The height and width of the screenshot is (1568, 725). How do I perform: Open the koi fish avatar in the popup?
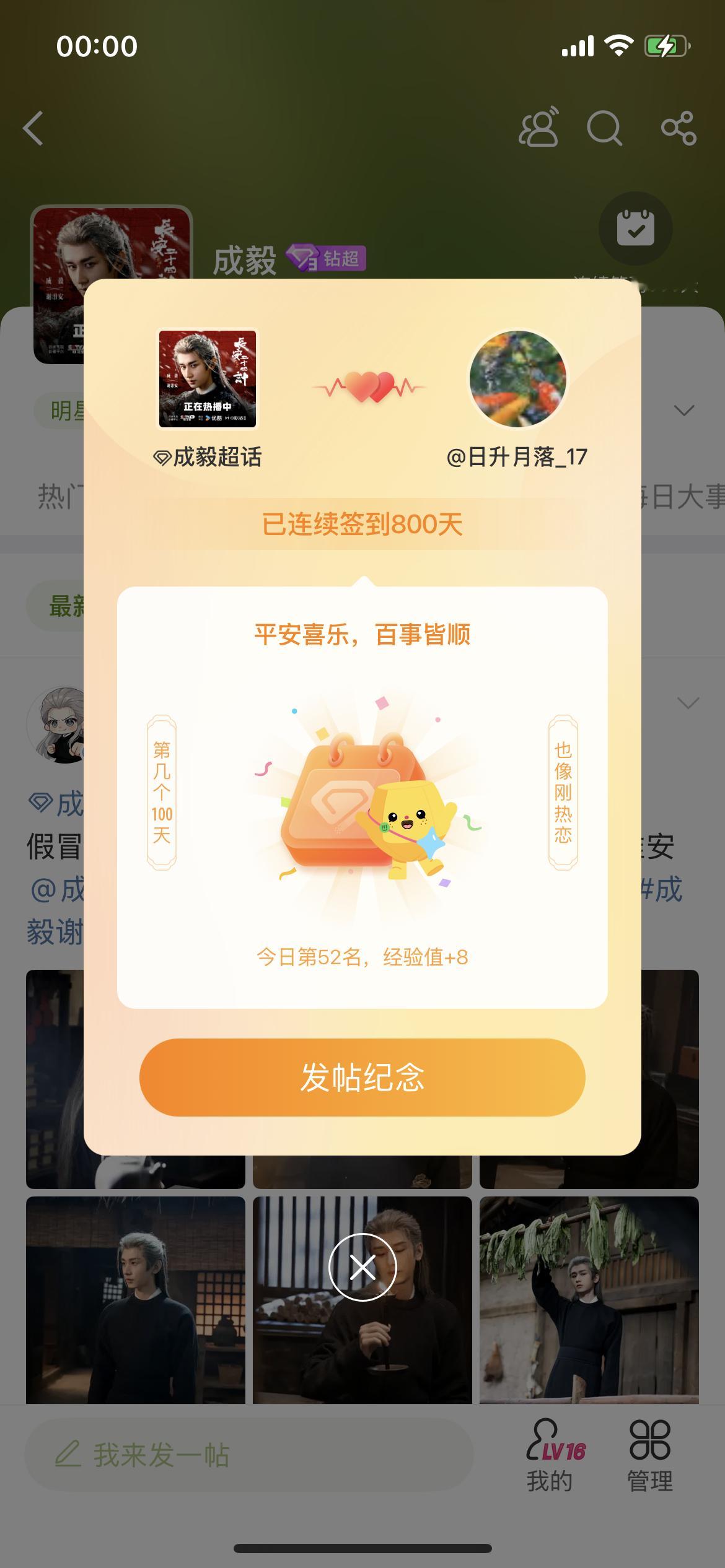[516, 378]
